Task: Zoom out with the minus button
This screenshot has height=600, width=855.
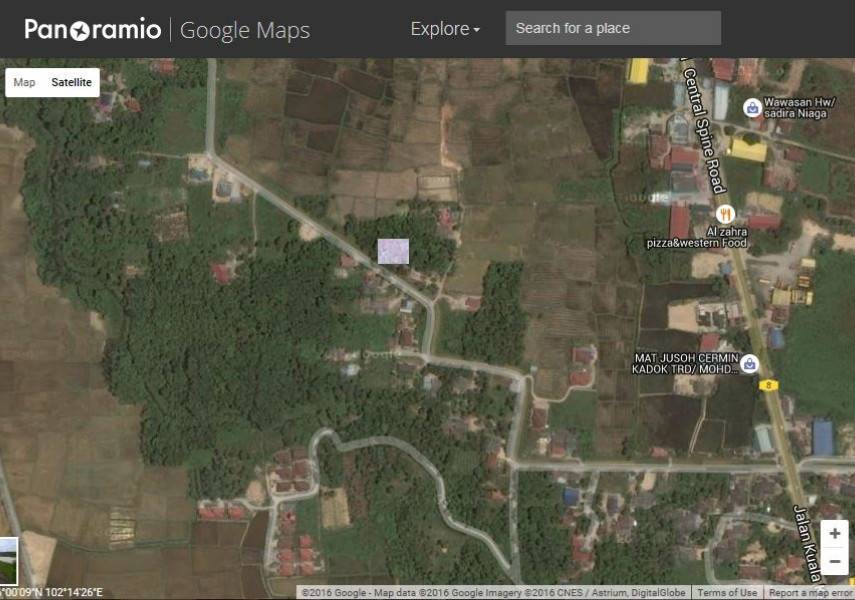Action: 834,561
